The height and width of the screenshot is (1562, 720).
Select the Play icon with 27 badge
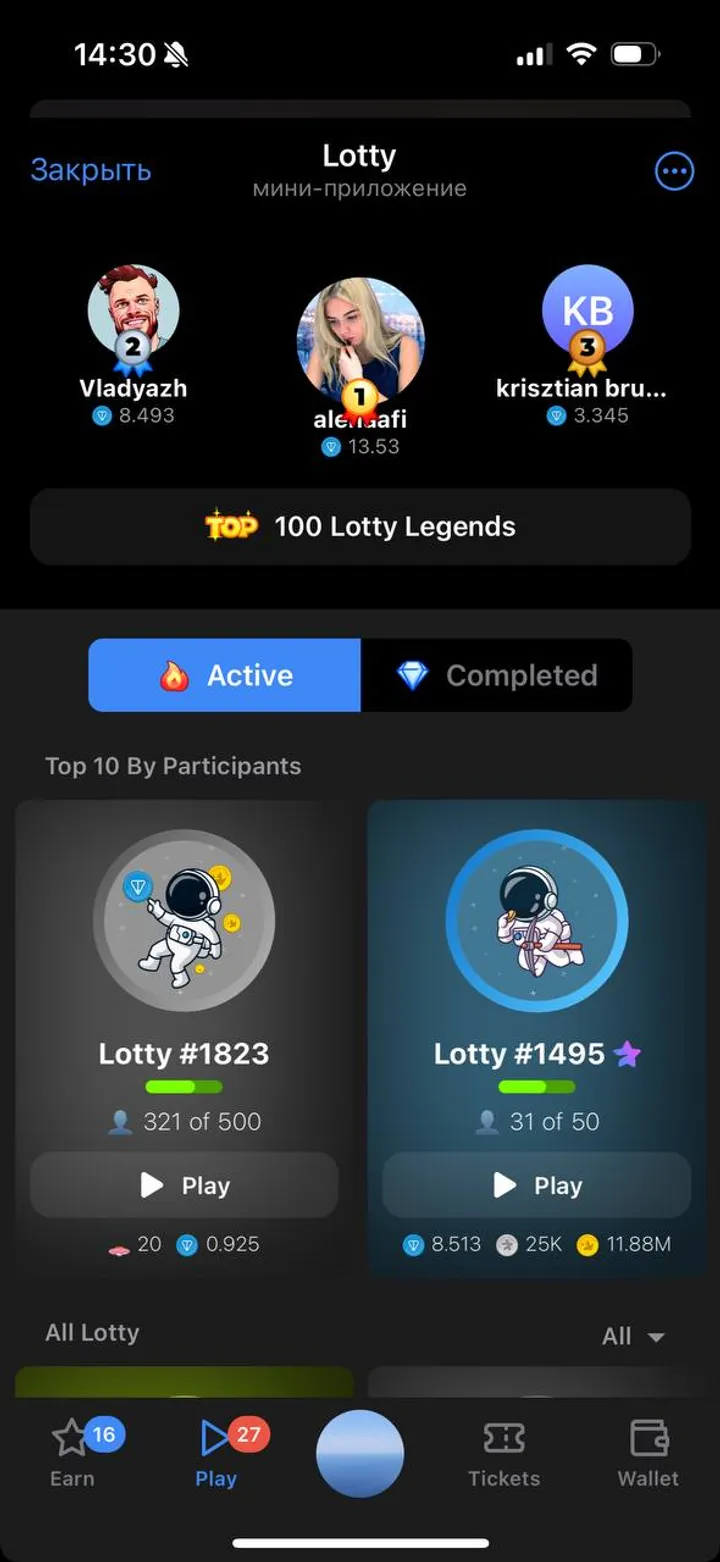215,1440
